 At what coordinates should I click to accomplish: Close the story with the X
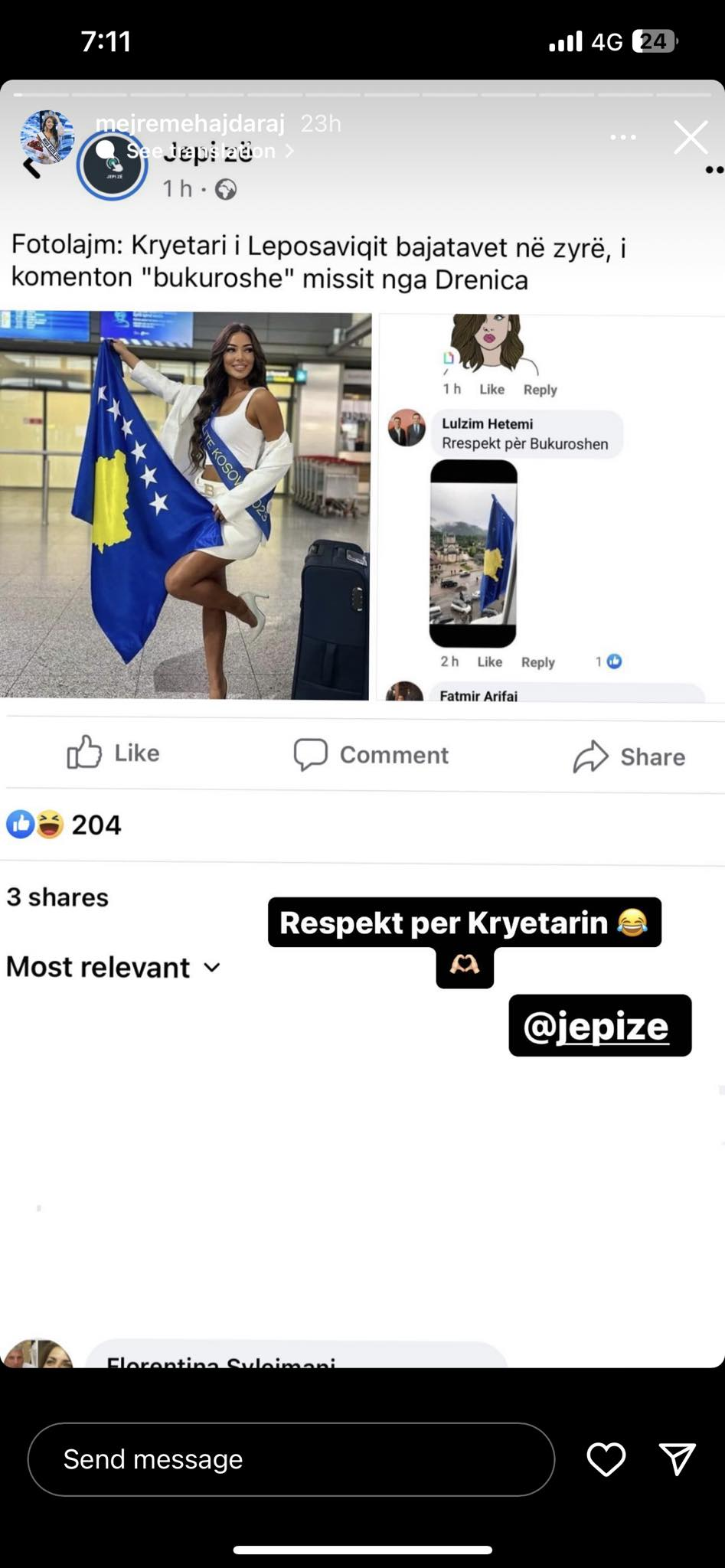click(691, 138)
